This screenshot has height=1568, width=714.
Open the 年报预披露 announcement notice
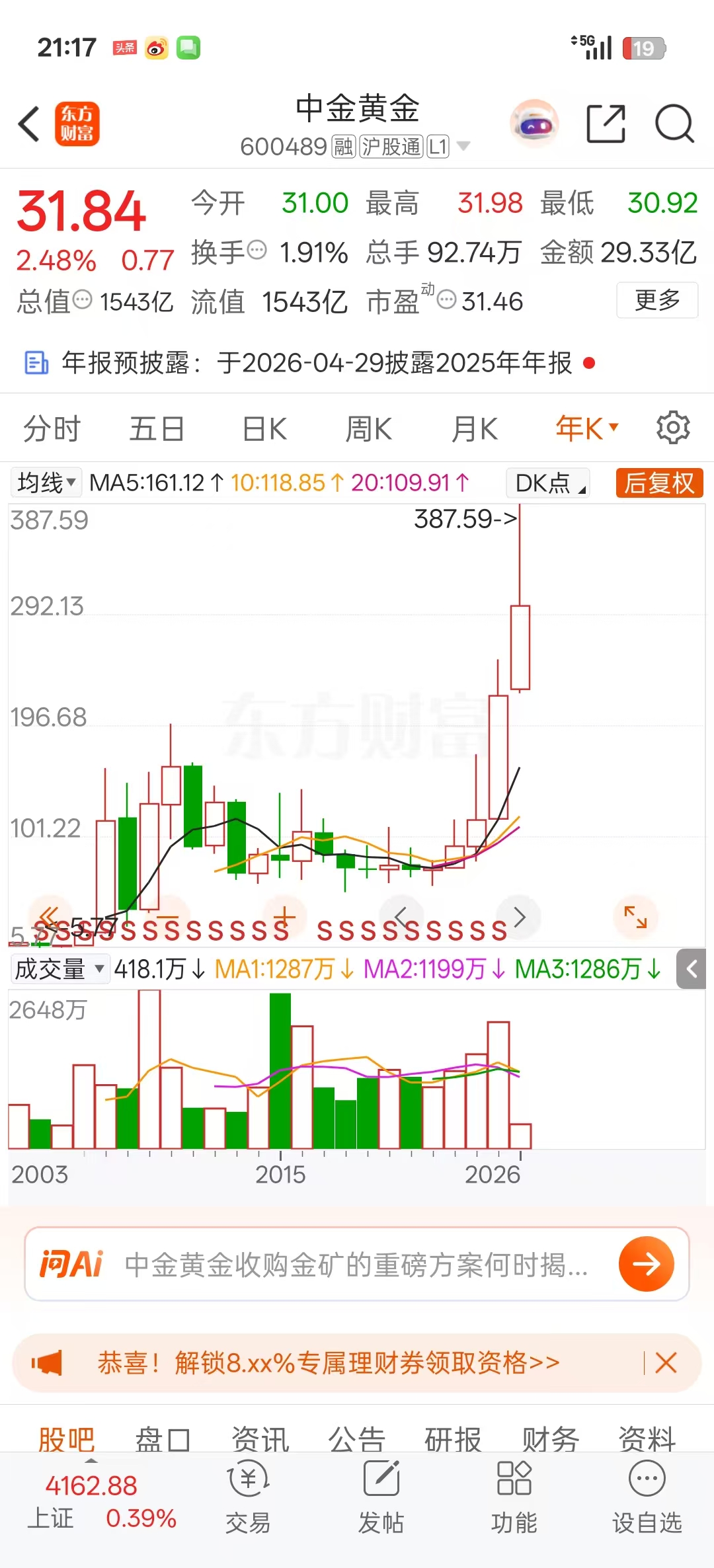pos(317,363)
